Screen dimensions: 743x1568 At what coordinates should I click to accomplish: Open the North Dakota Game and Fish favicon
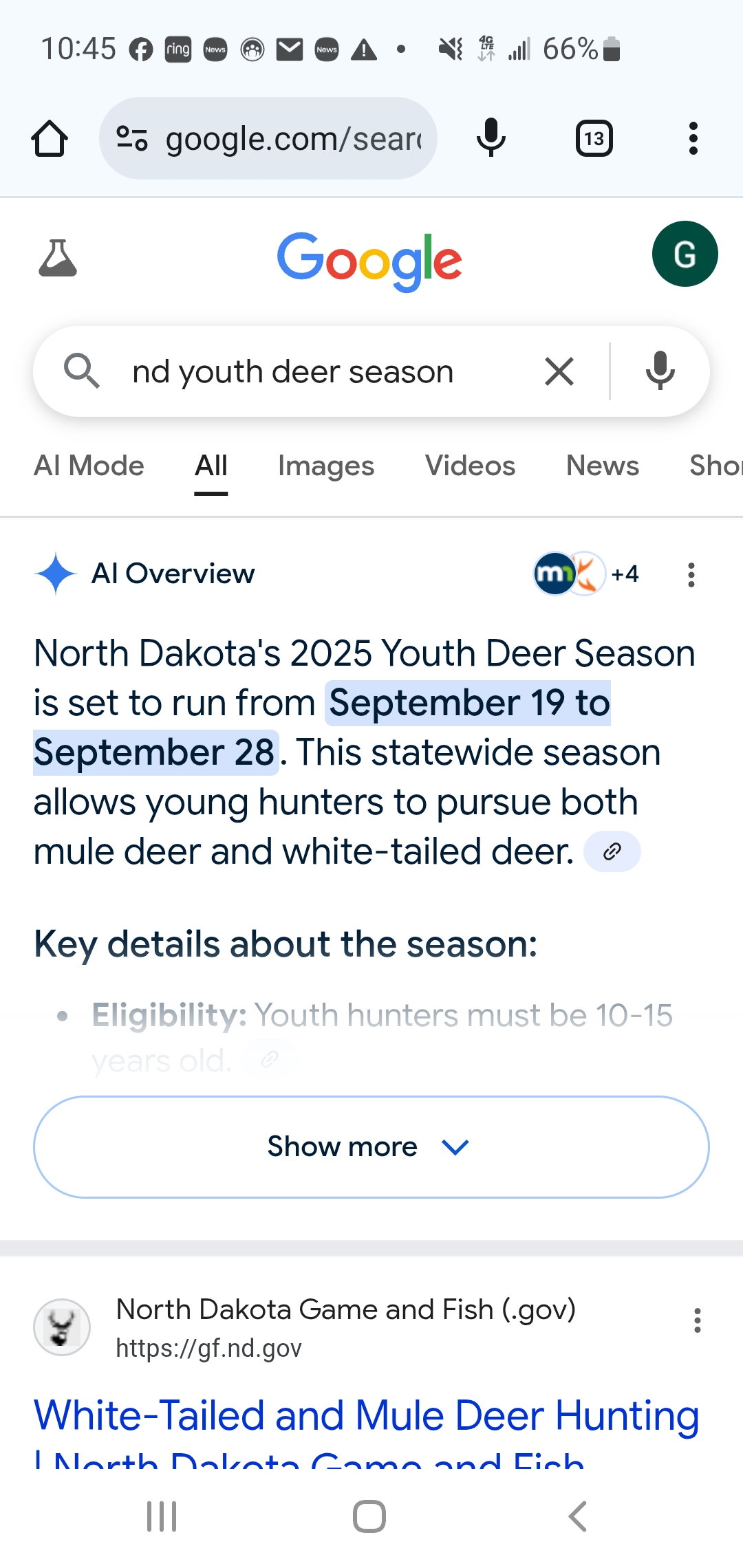coord(61,1327)
